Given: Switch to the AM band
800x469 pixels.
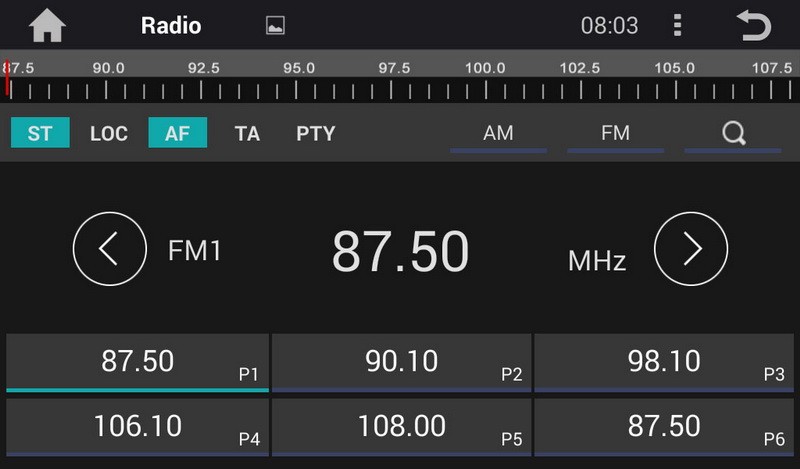Looking at the screenshot, I should pyautogui.click(x=498, y=133).
